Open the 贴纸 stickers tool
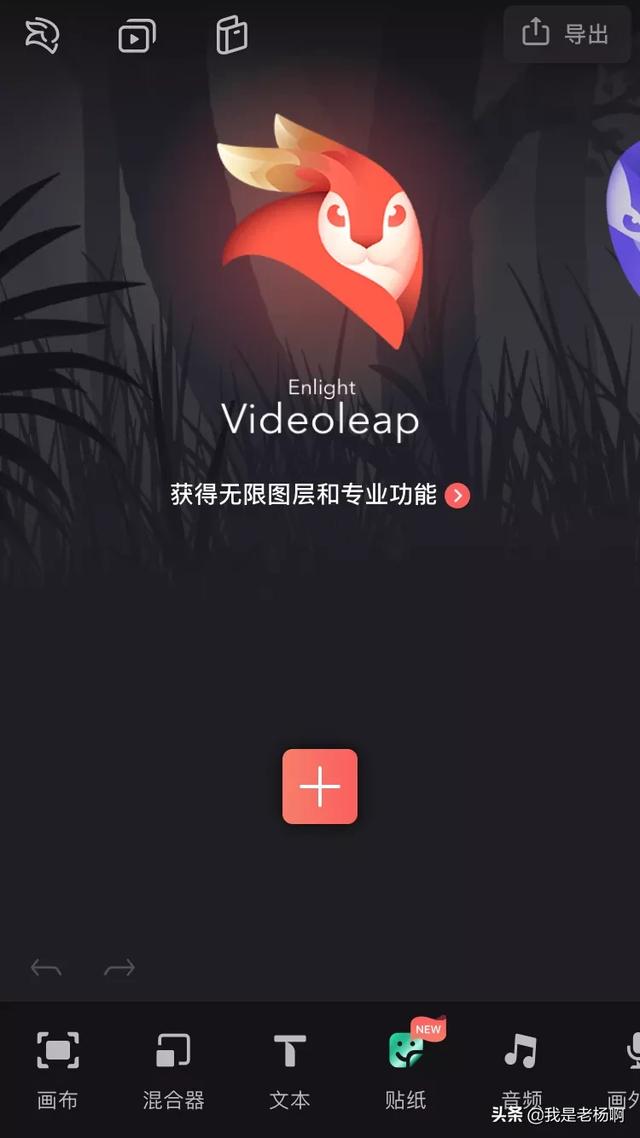The height and width of the screenshot is (1138, 640). pos(406,1068)
